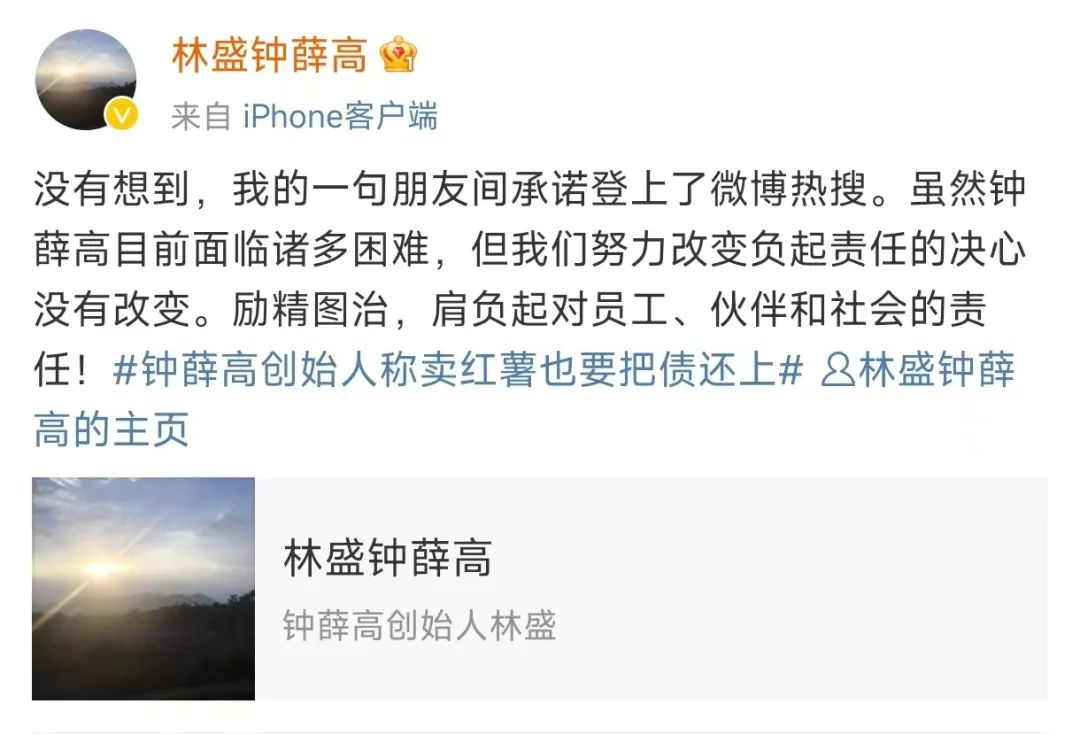Open hashtag 钟薛高创始人称卖红薯也要把债还上
1080x735 pixels.
point(458,372)
